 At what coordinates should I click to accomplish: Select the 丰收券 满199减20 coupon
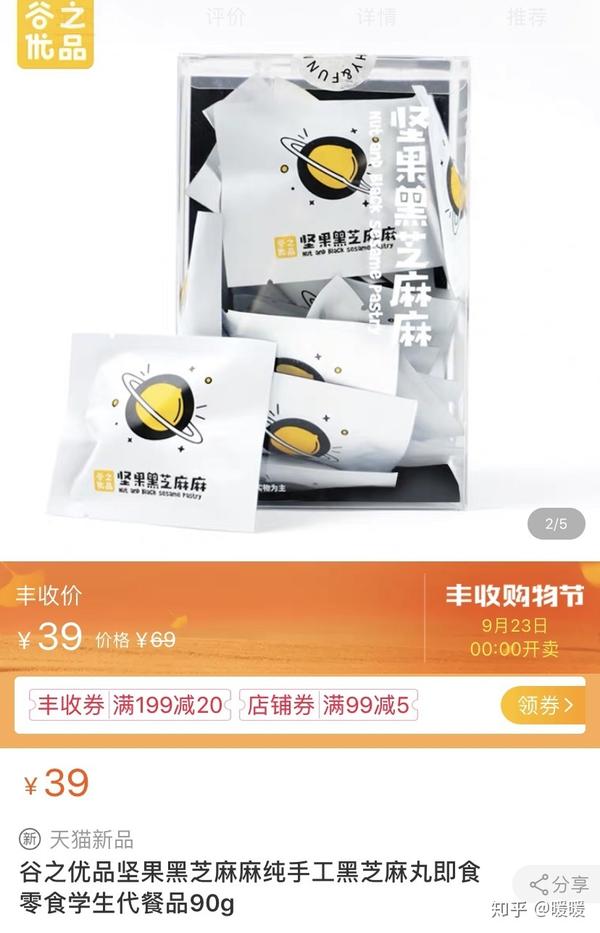tap(130, 705)
